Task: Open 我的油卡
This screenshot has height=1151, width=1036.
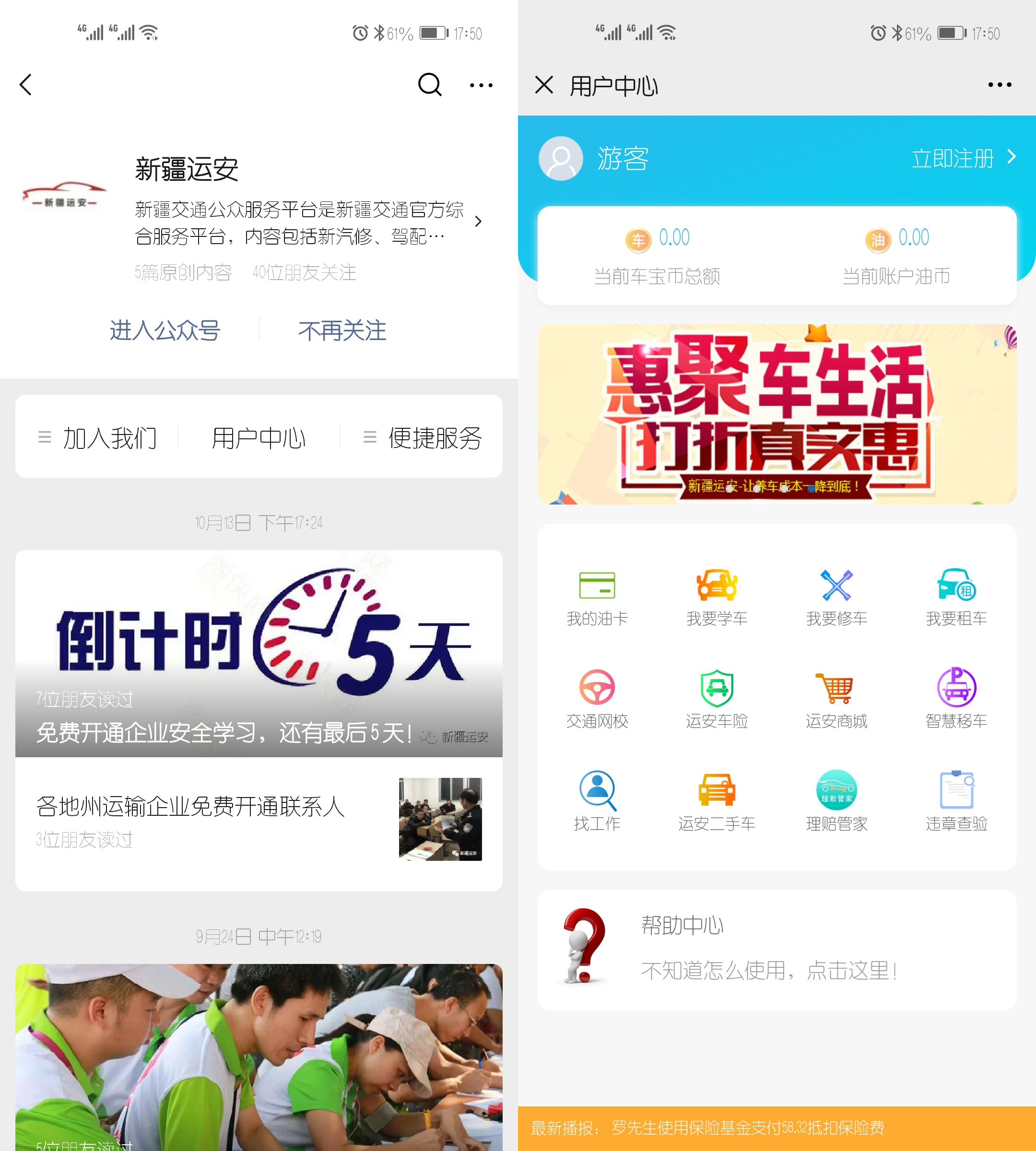Action: [x=597, y=597]
